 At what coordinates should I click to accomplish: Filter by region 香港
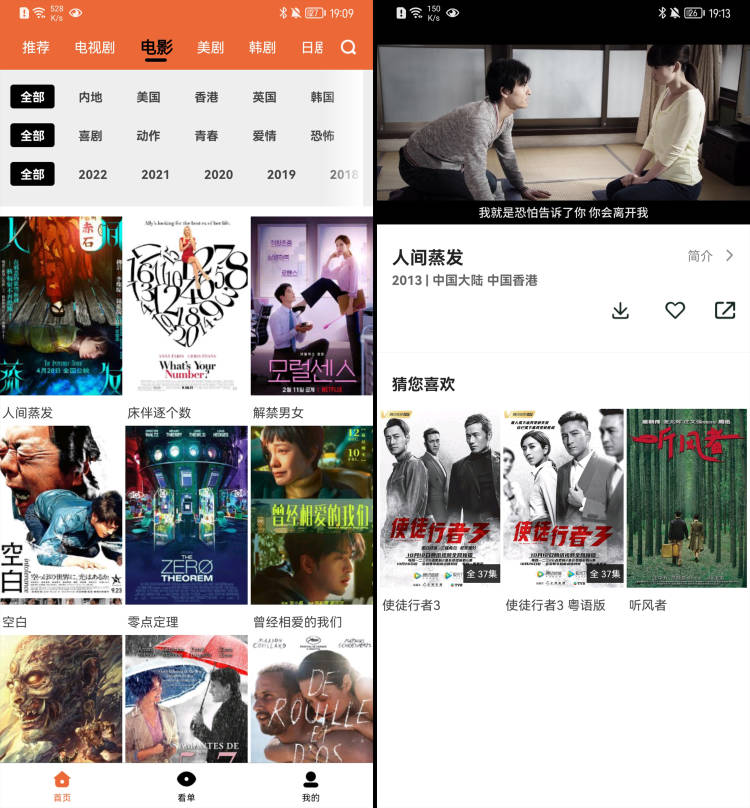206,97
